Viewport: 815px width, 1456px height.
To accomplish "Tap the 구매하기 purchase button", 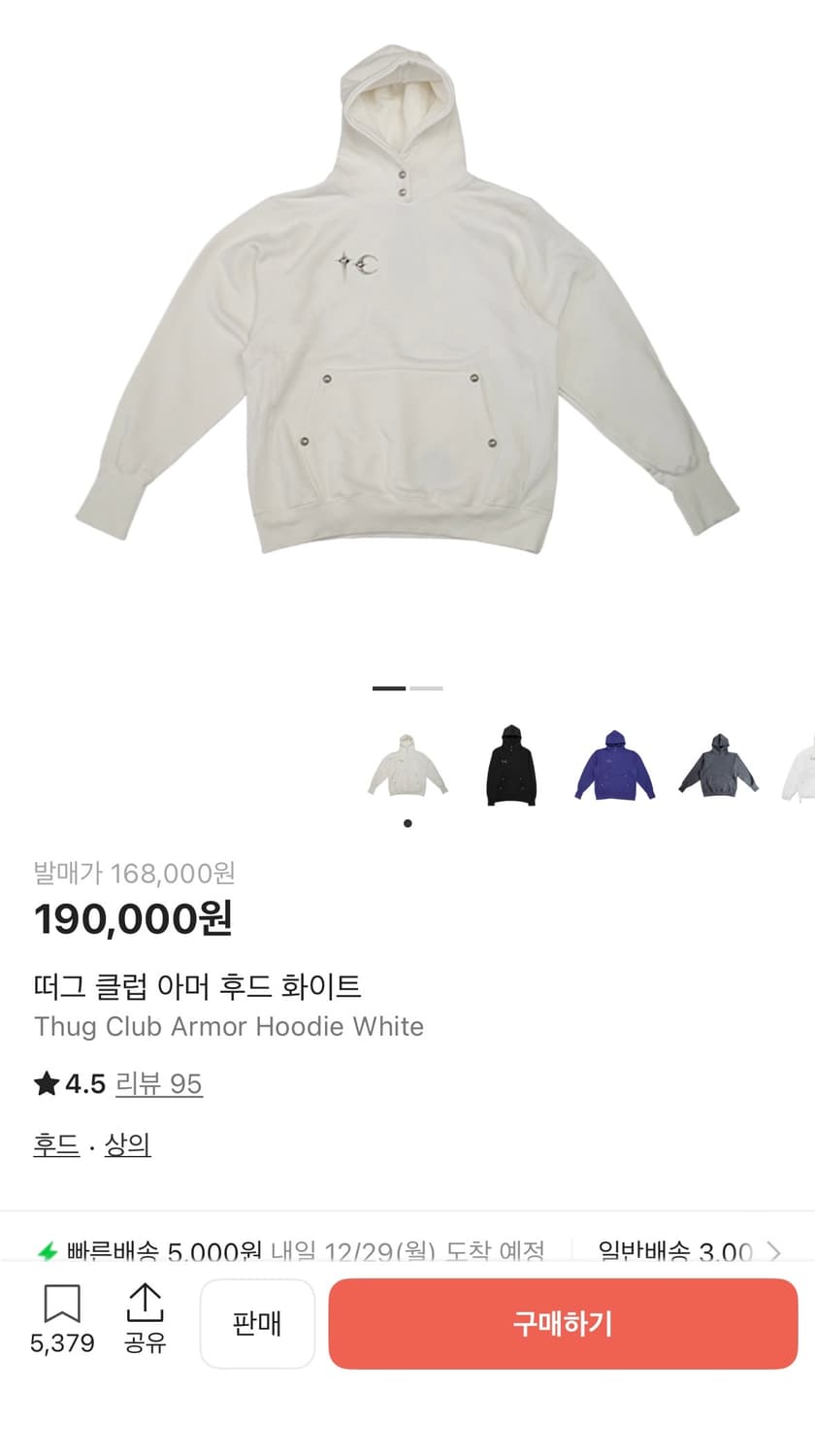I will tap(563, 1324).
